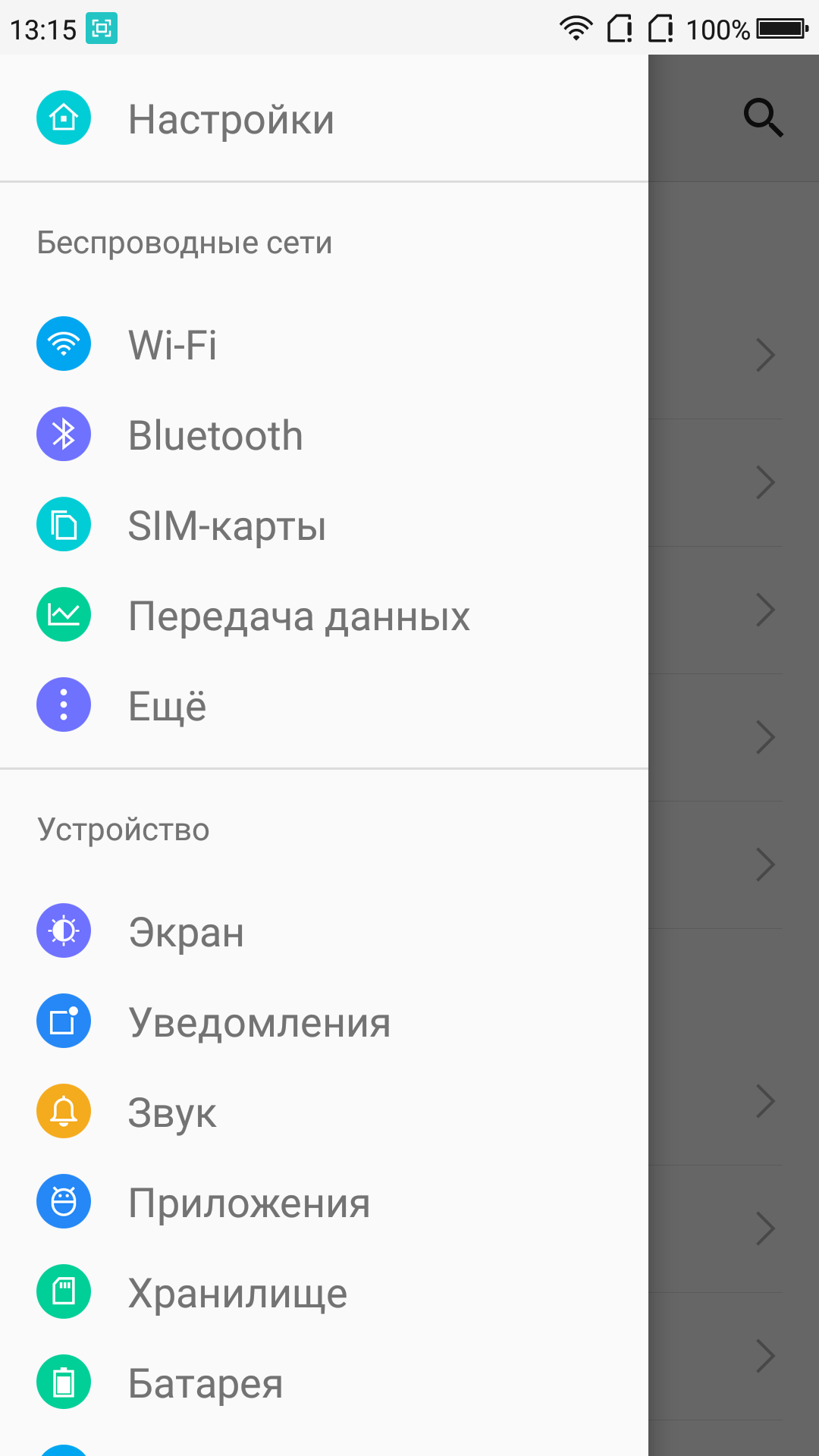Open Батарея battery settings
This screenshot has height=1456, width=819.
[x=205, y=1383]
